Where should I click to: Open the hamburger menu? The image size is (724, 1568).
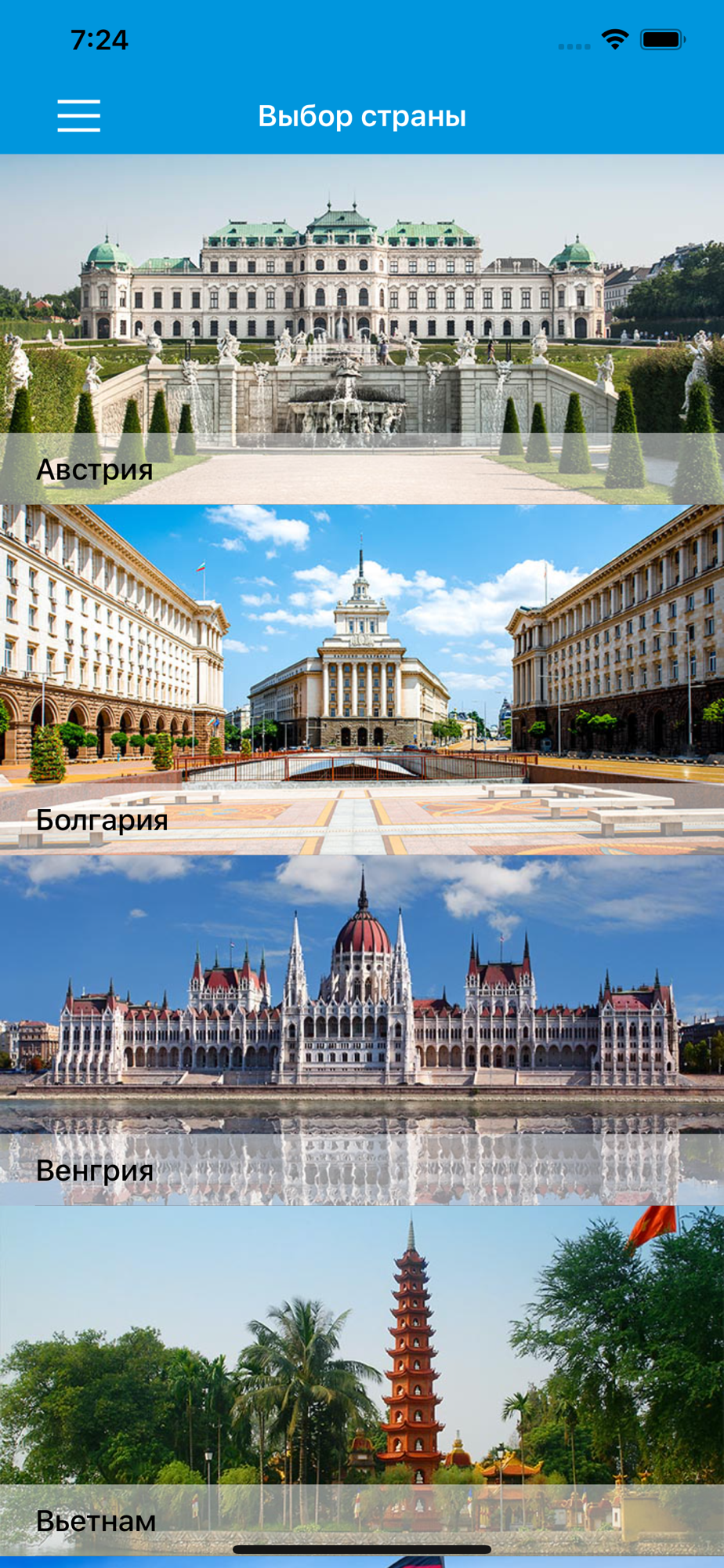click(79, 116)
